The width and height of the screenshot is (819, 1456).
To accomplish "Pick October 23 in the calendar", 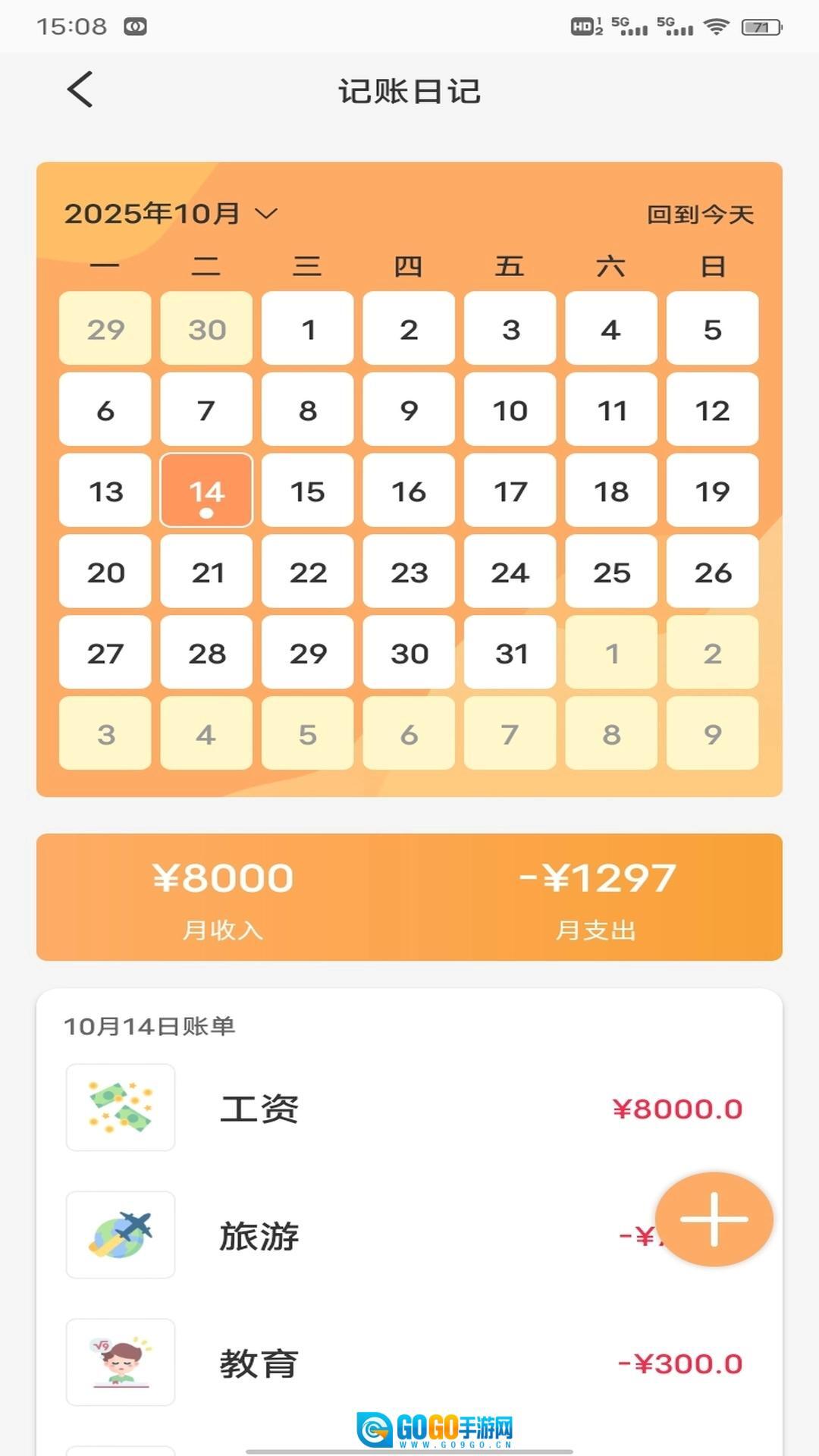I will coord(409,572).
